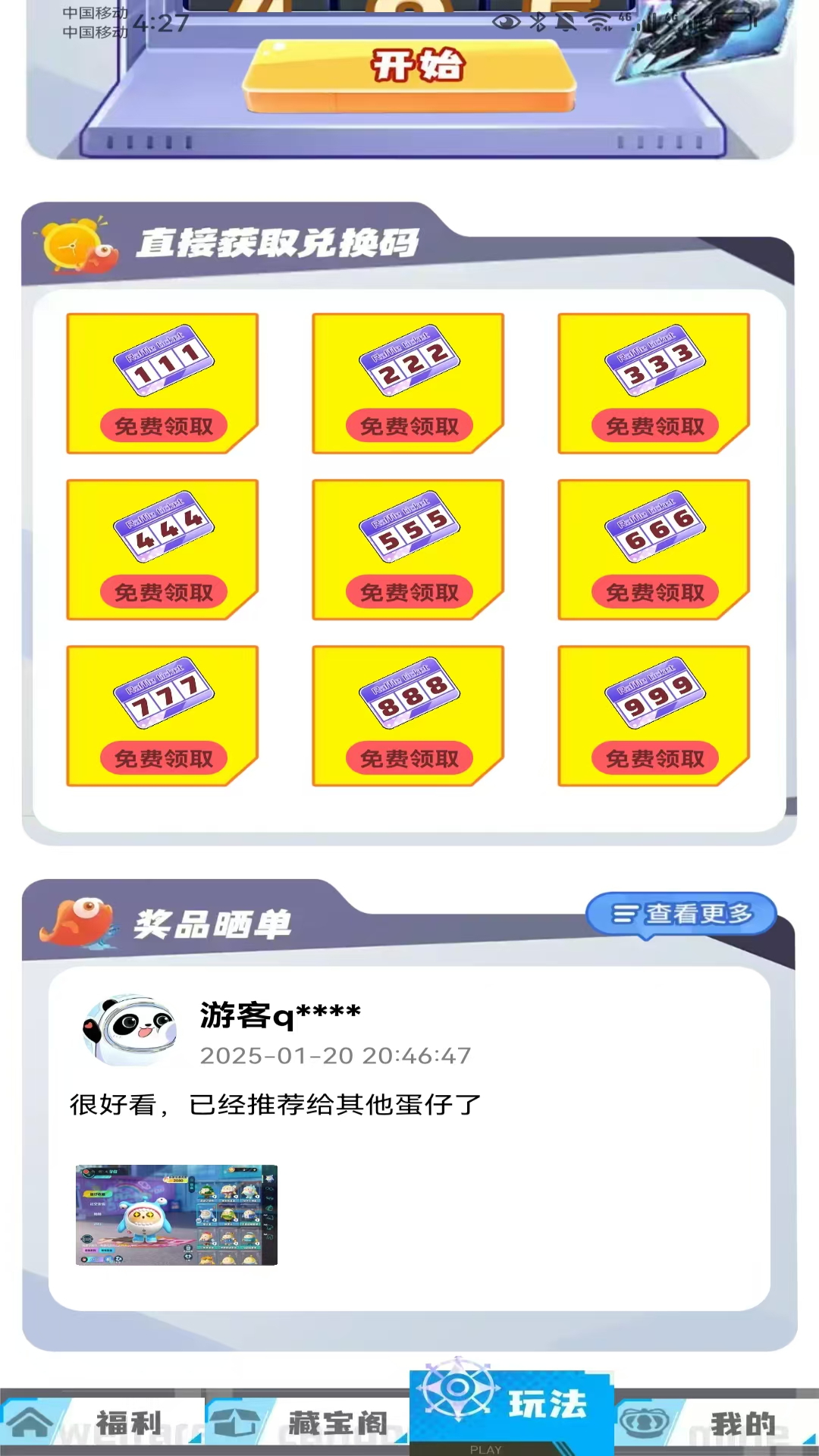Open the 查看更多 link
Image resolution: width=819 pixels, height=1456 pixels.
(x=680, y=914)
